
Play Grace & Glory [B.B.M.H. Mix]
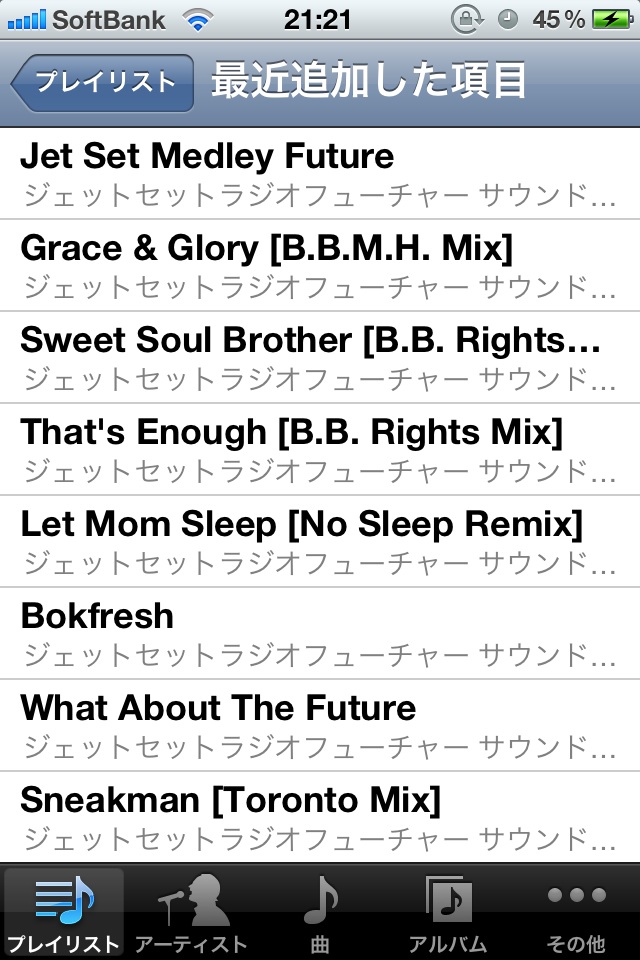[320, 265]
